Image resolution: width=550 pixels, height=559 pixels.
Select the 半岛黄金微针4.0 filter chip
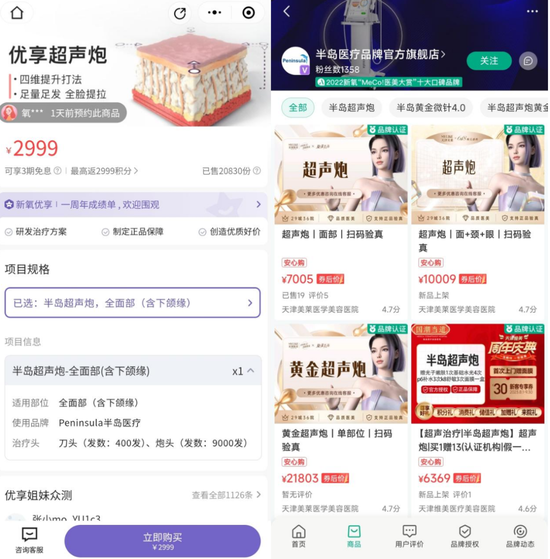[x=431, y=108]
